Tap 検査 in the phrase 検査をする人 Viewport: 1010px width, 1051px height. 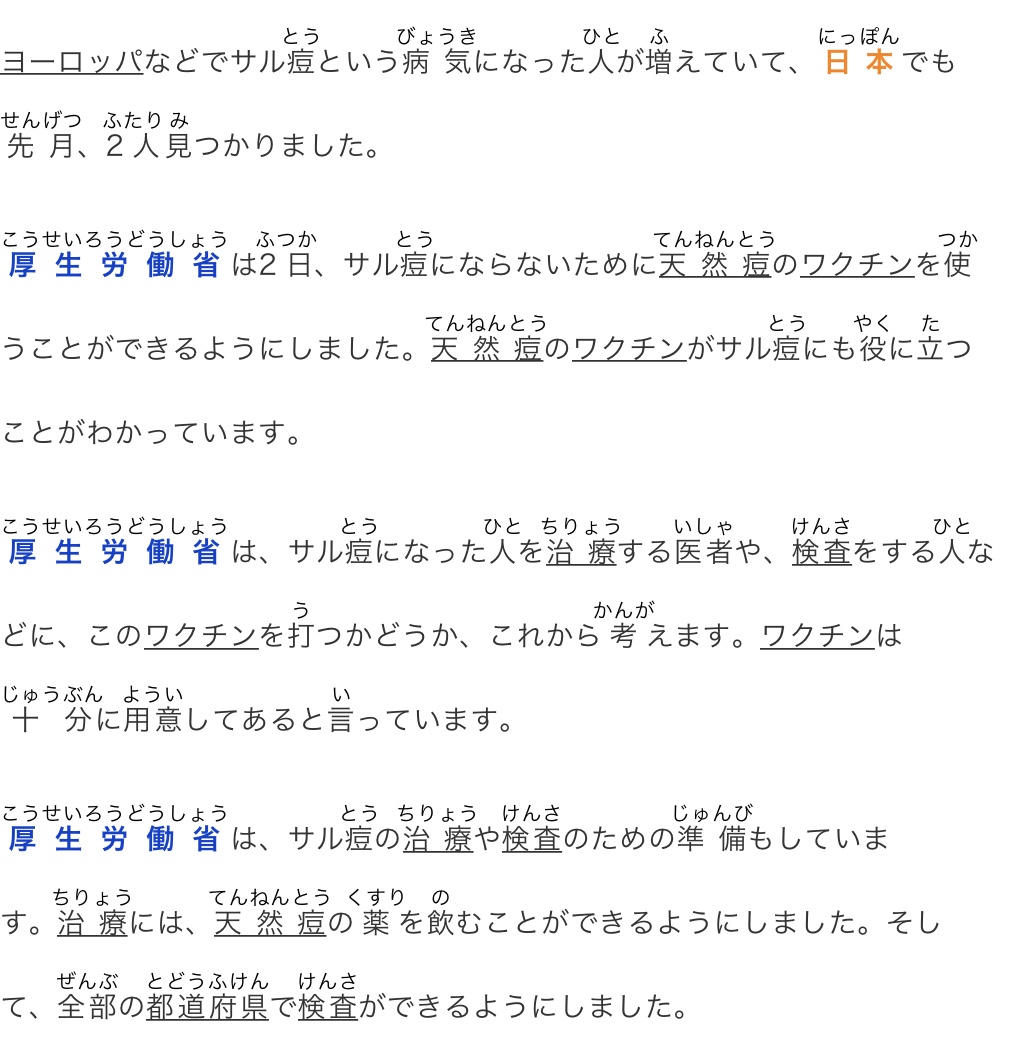(821, 551)
